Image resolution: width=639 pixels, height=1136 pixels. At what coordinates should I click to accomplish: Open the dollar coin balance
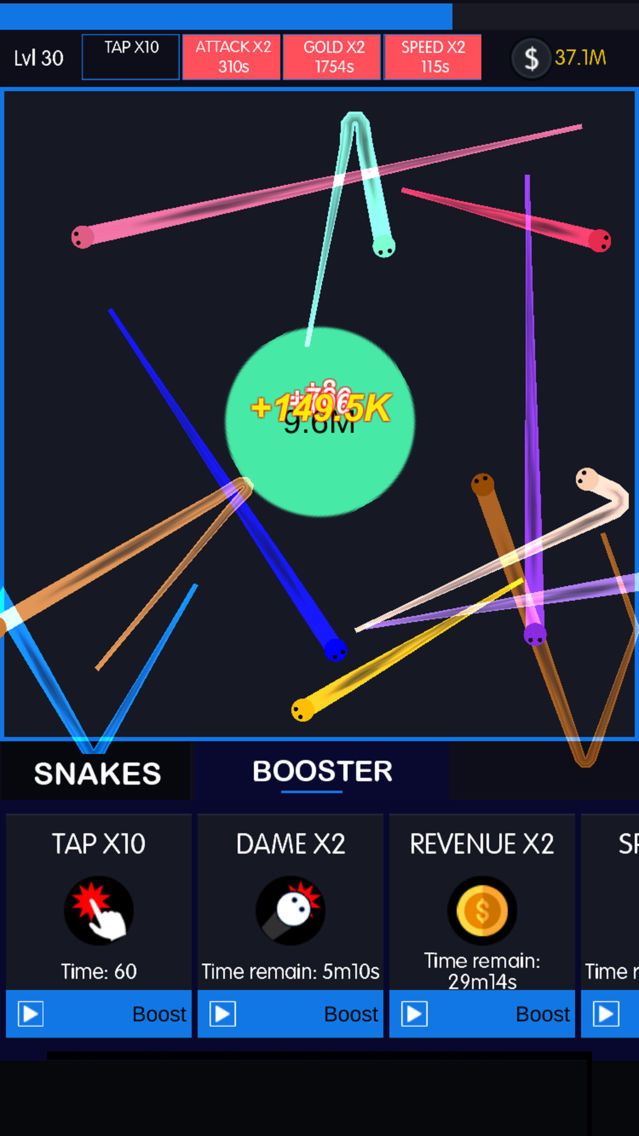coord(559,58)
